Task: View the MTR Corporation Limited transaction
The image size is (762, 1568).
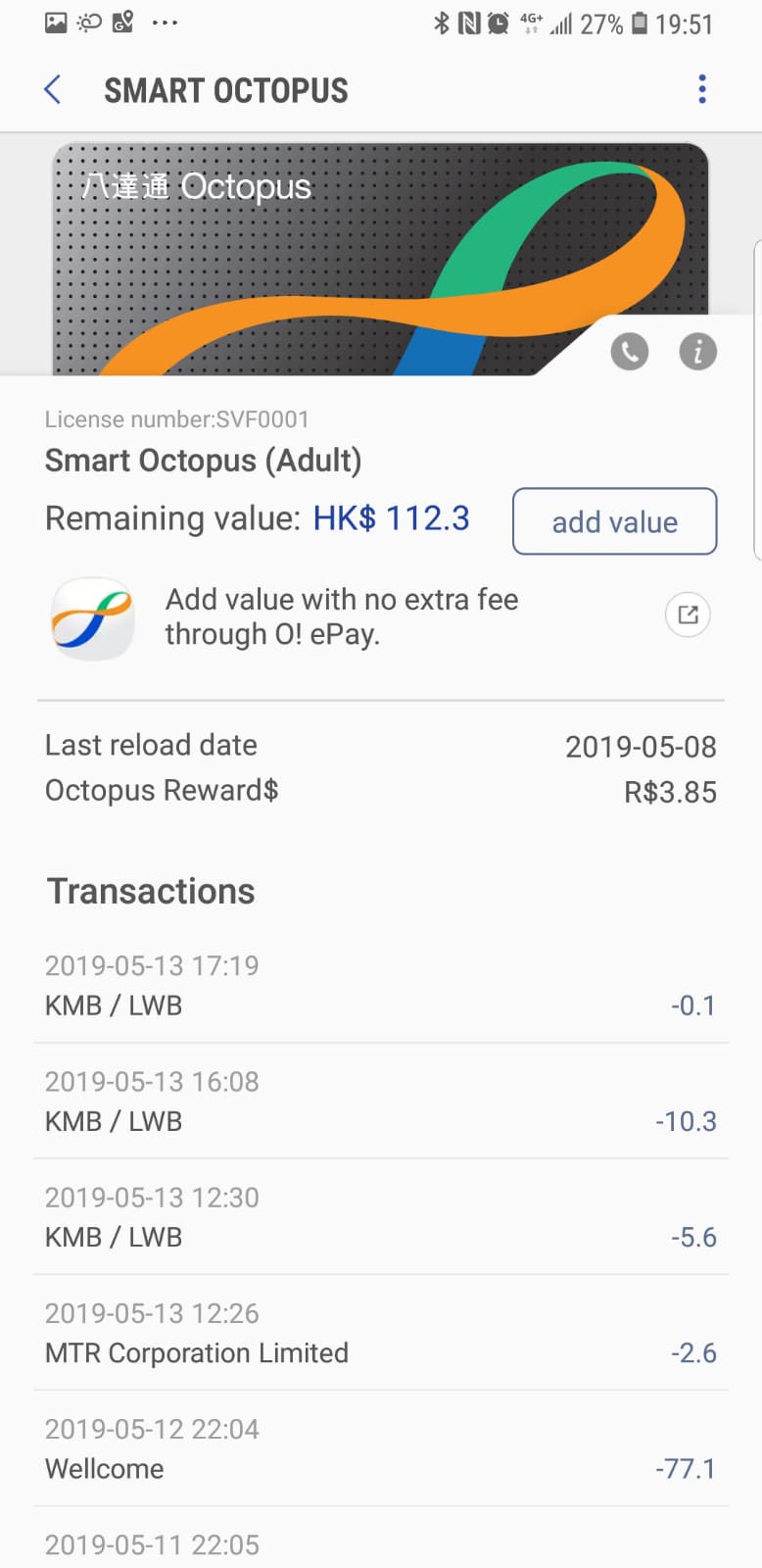Action: coord(380,1333)
